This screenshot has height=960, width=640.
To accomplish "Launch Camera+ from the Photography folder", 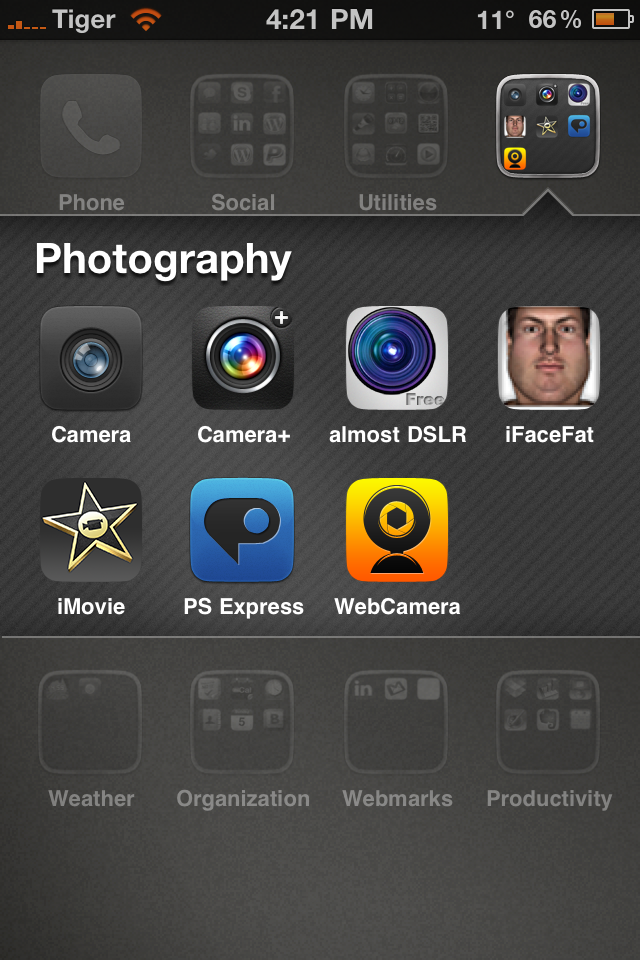I will coord(243,358).
